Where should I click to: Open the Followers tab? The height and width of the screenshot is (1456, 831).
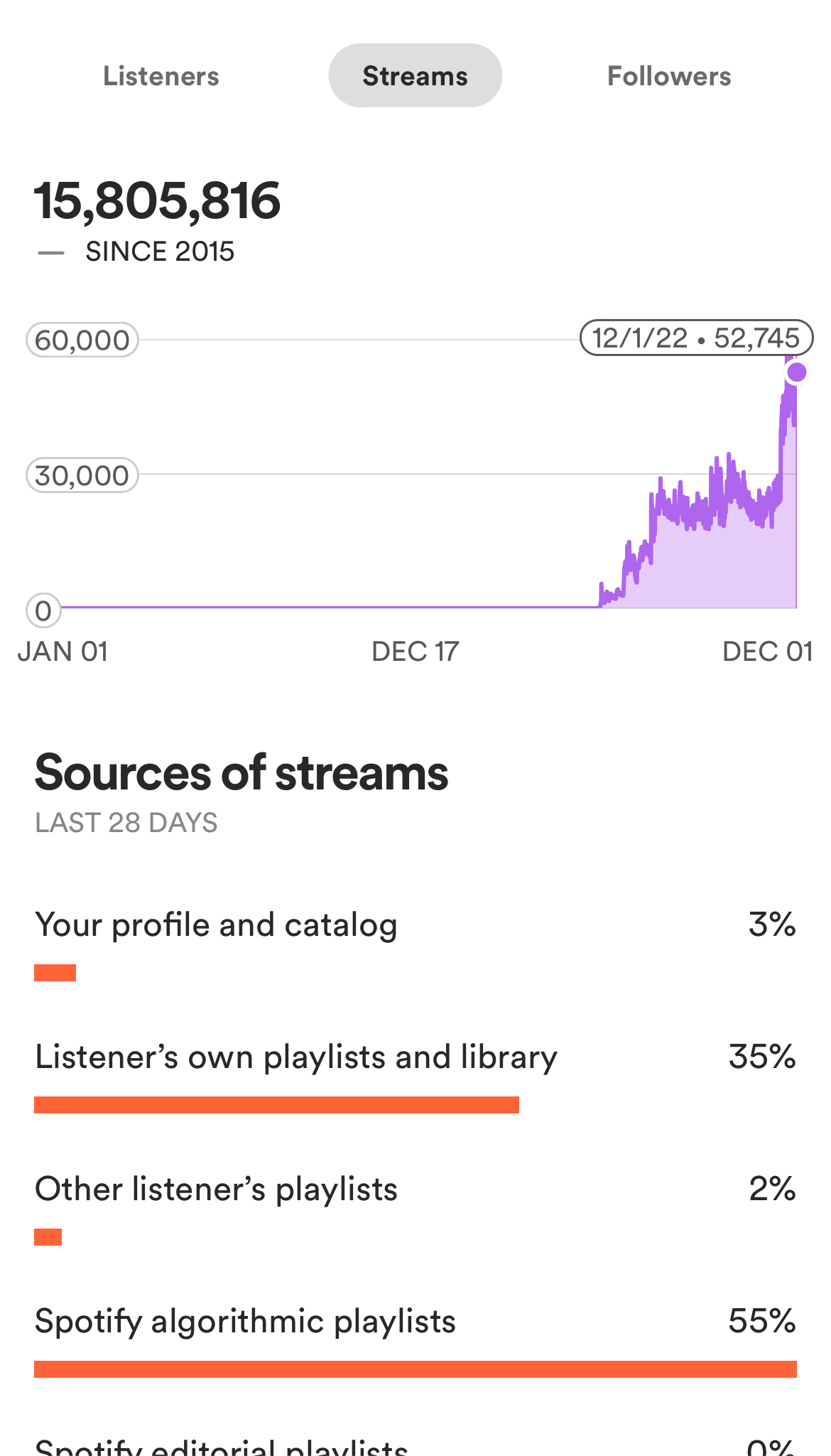[x=669, y=76]
